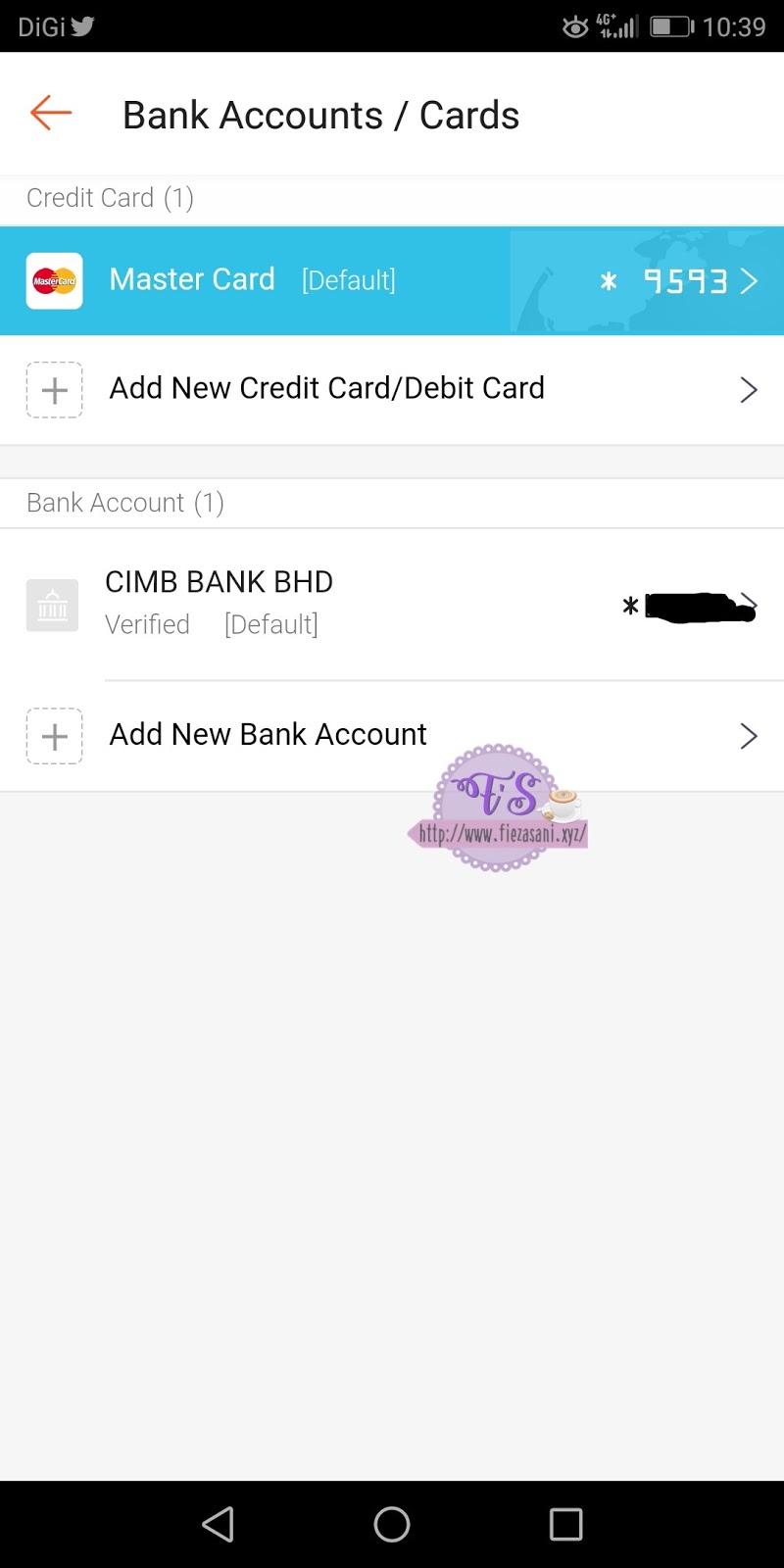The height and width of the screenshot is (1568, 784).
Task: Click the MasterCard logo icon
Action: (55, 280)
